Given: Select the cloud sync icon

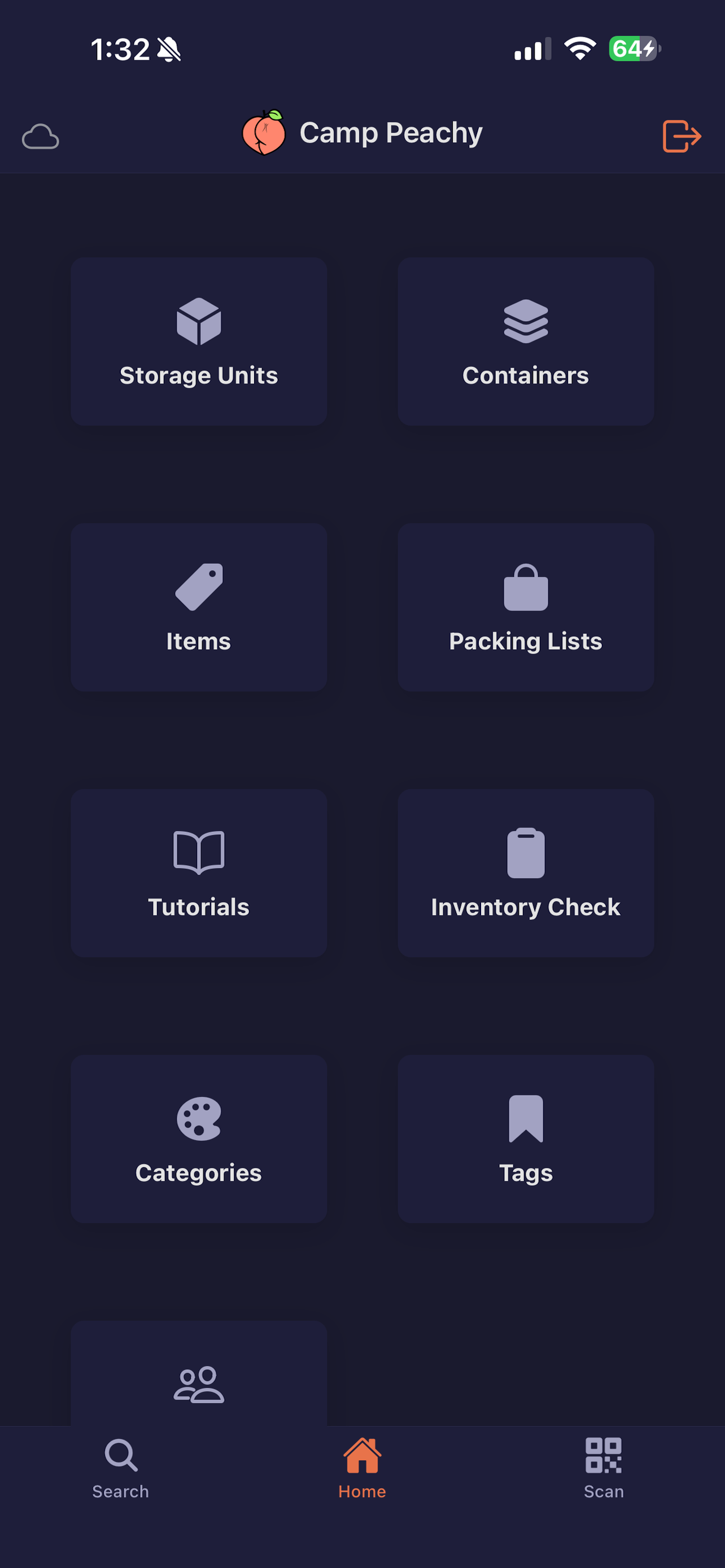Looking at the screenshot, I should pos(40,135).
